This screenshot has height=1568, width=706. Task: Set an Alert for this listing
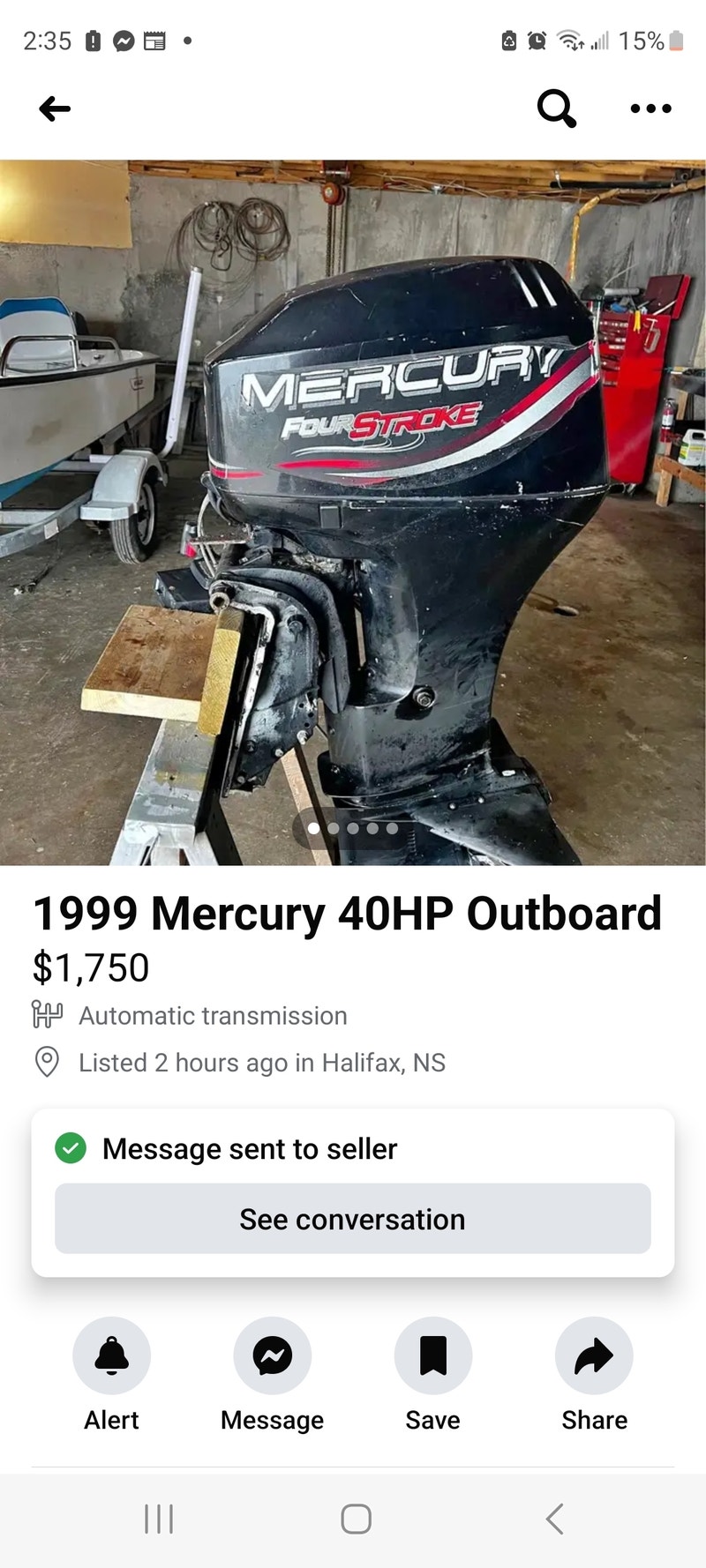click(x=111, y=1355)
